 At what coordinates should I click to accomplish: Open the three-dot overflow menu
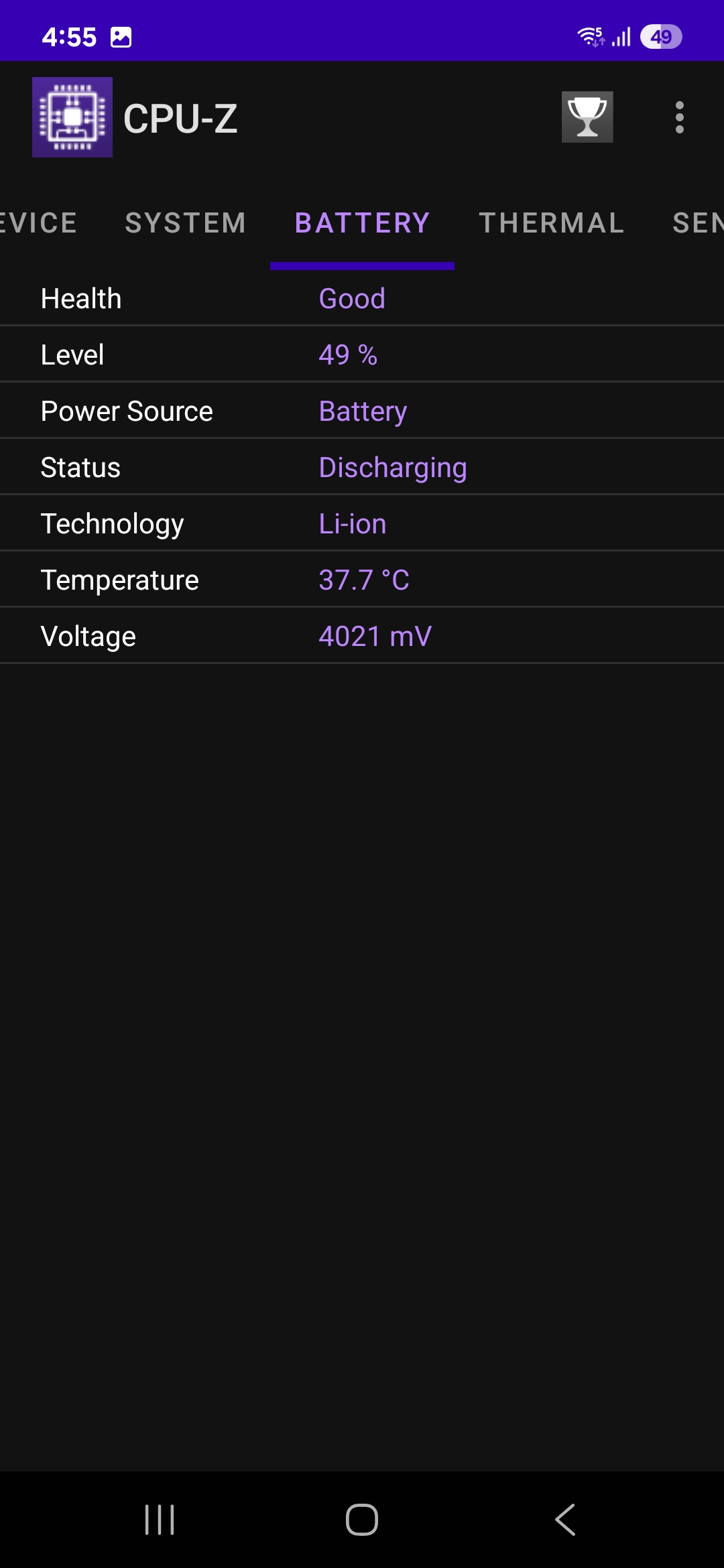[x=679, y=117]
